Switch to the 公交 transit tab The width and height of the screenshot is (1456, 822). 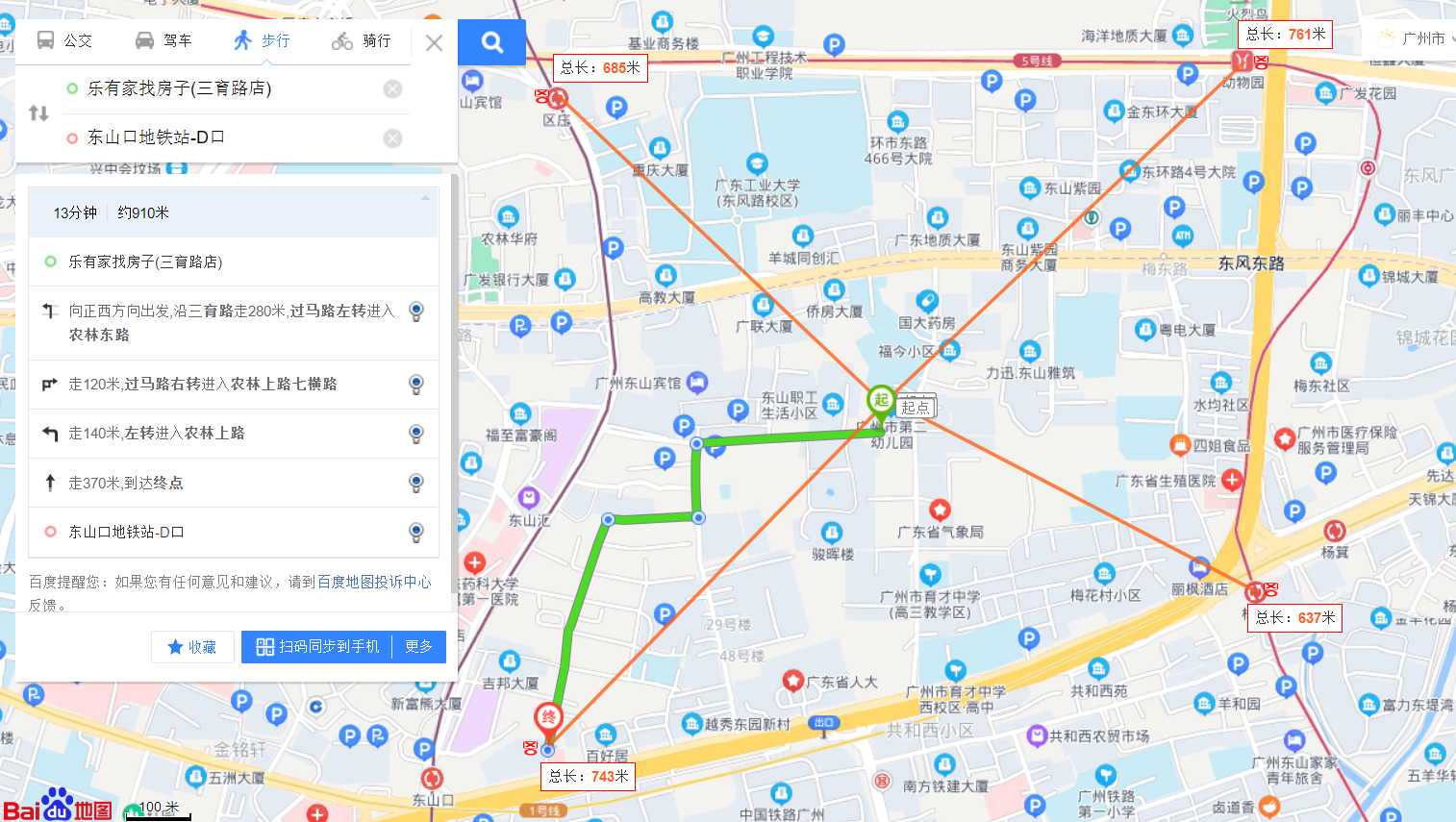point(64,40)
